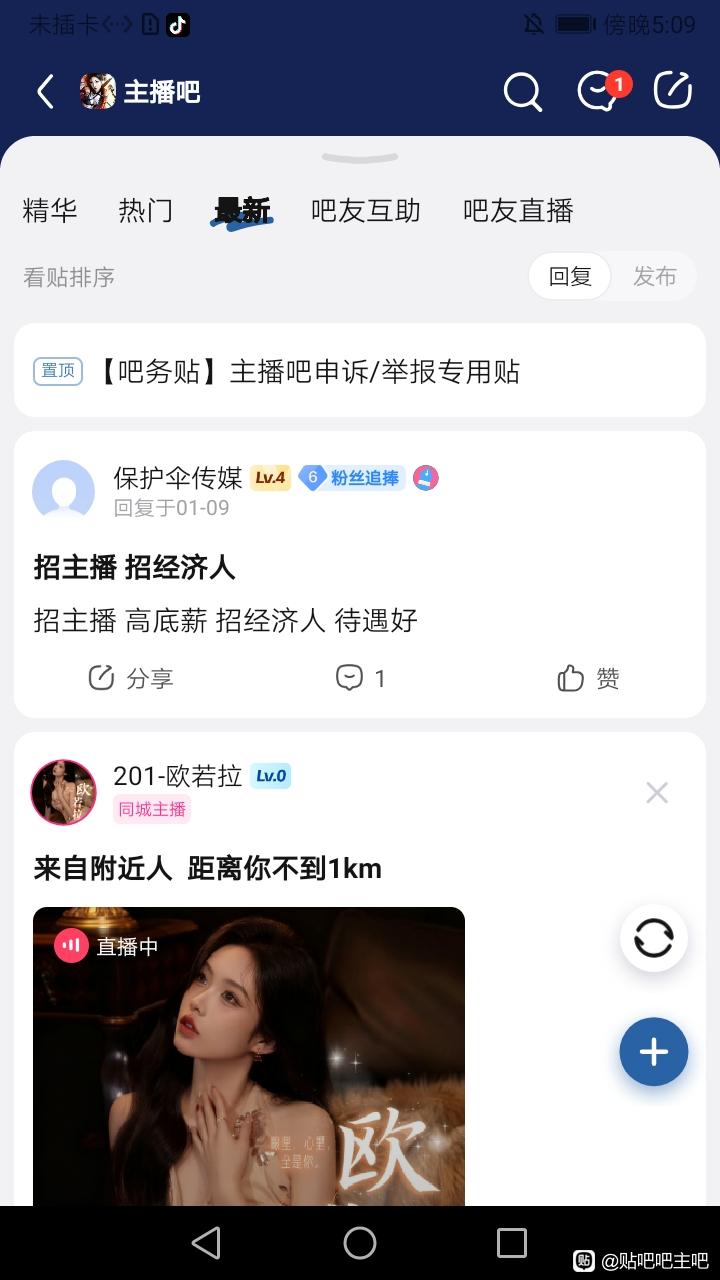The image size is (720, 1280).
Task: Tap the compose post icon in header
Action: coord(673,91)
